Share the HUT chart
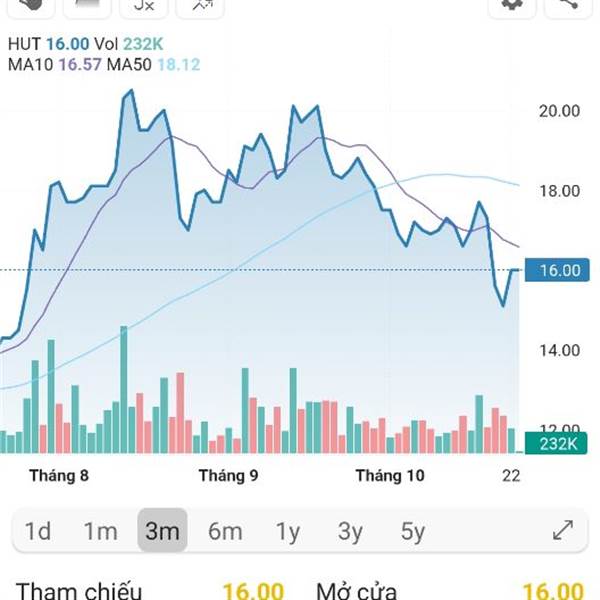Screen dimensions: 600x600 point(568,5)
